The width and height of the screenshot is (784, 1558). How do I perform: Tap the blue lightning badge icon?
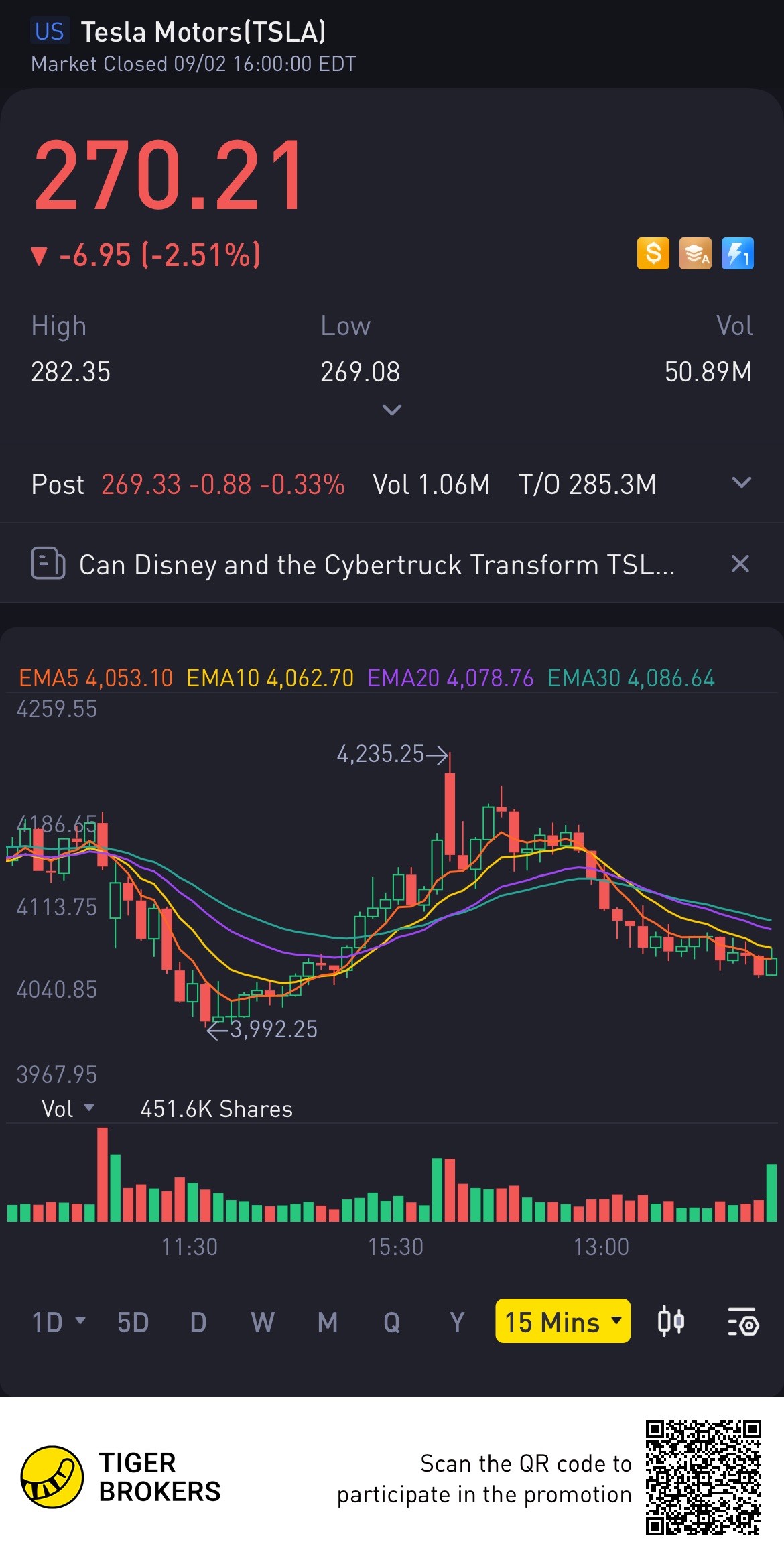tap(737, 253)
